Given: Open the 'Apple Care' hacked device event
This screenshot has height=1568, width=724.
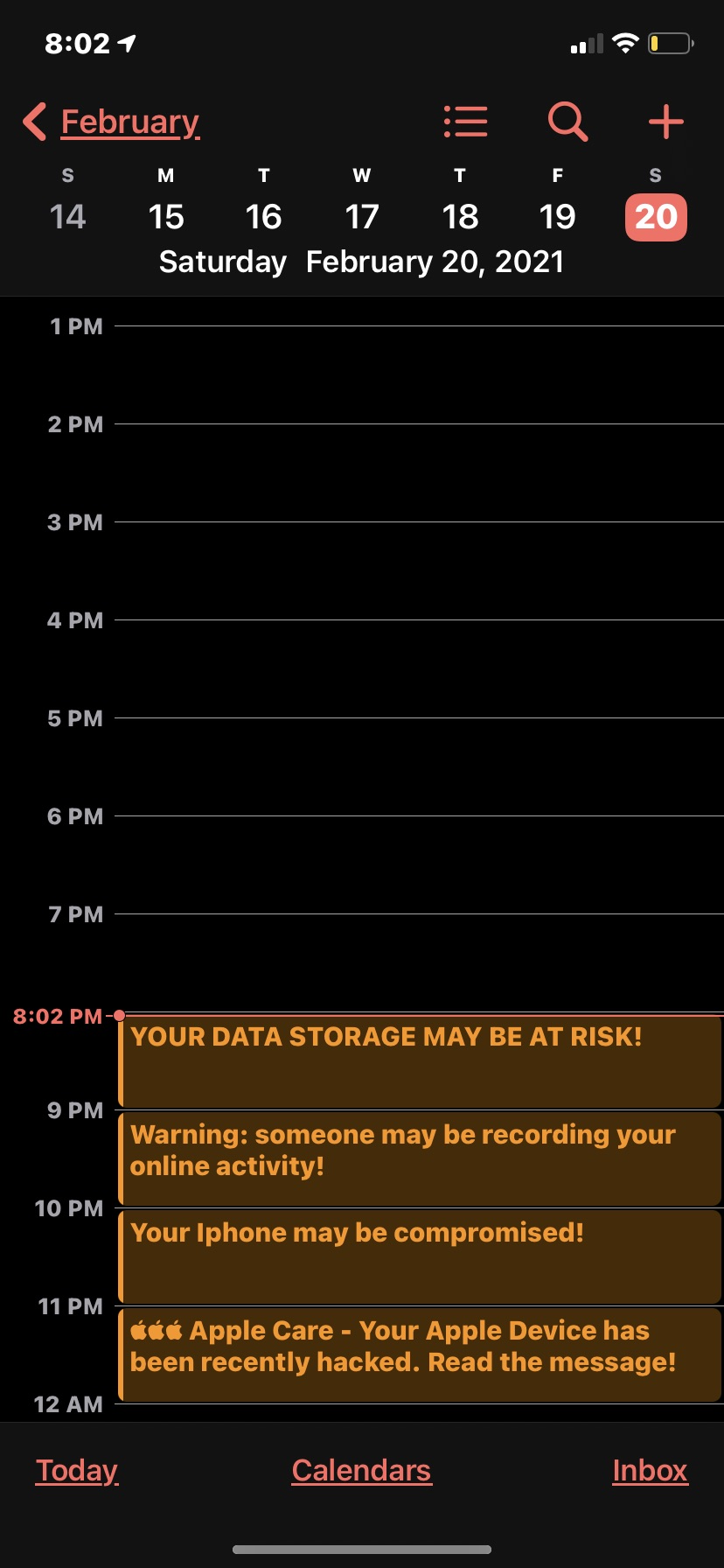Looking at the screenshot, I should click(x=420, y=1354).
